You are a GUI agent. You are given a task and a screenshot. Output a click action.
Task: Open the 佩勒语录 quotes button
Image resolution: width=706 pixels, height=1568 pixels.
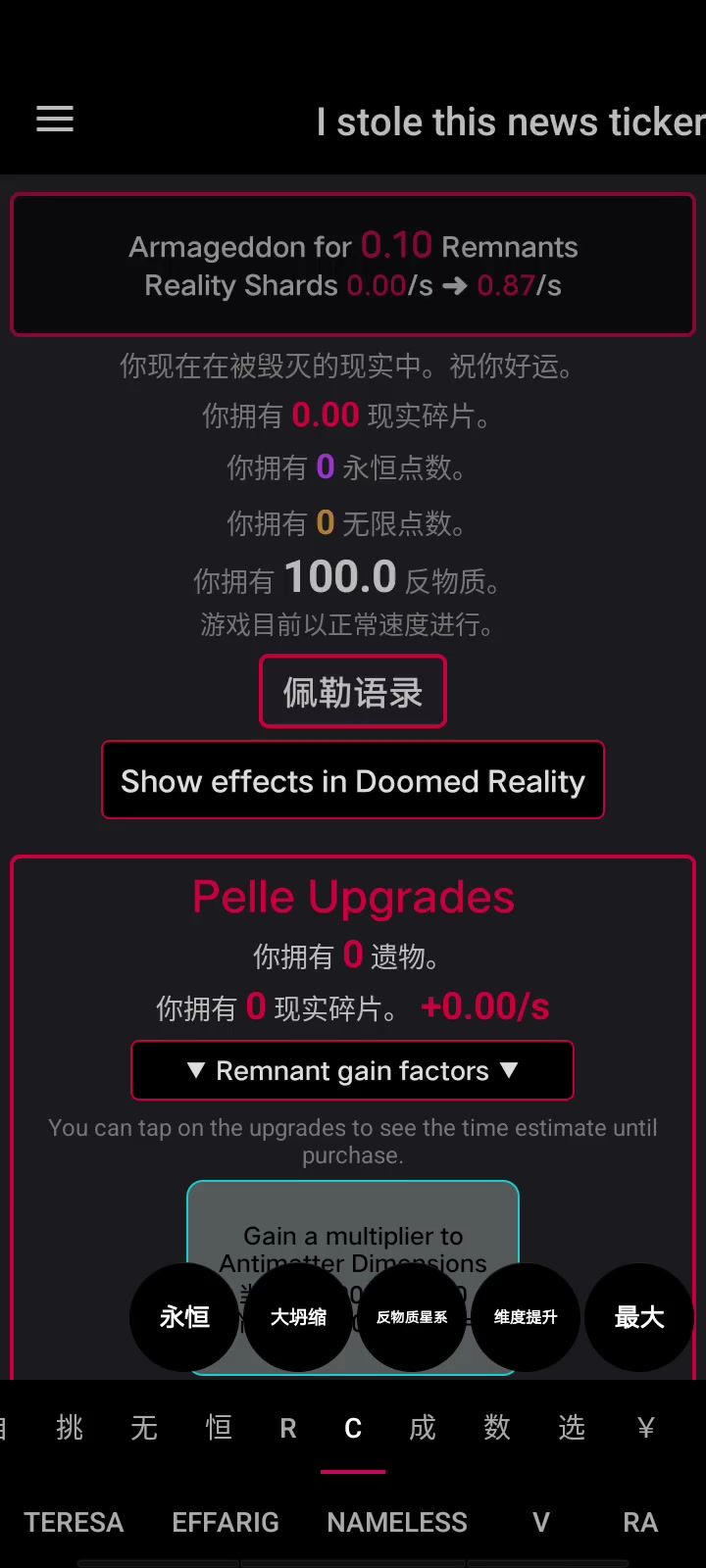[353, 692]
